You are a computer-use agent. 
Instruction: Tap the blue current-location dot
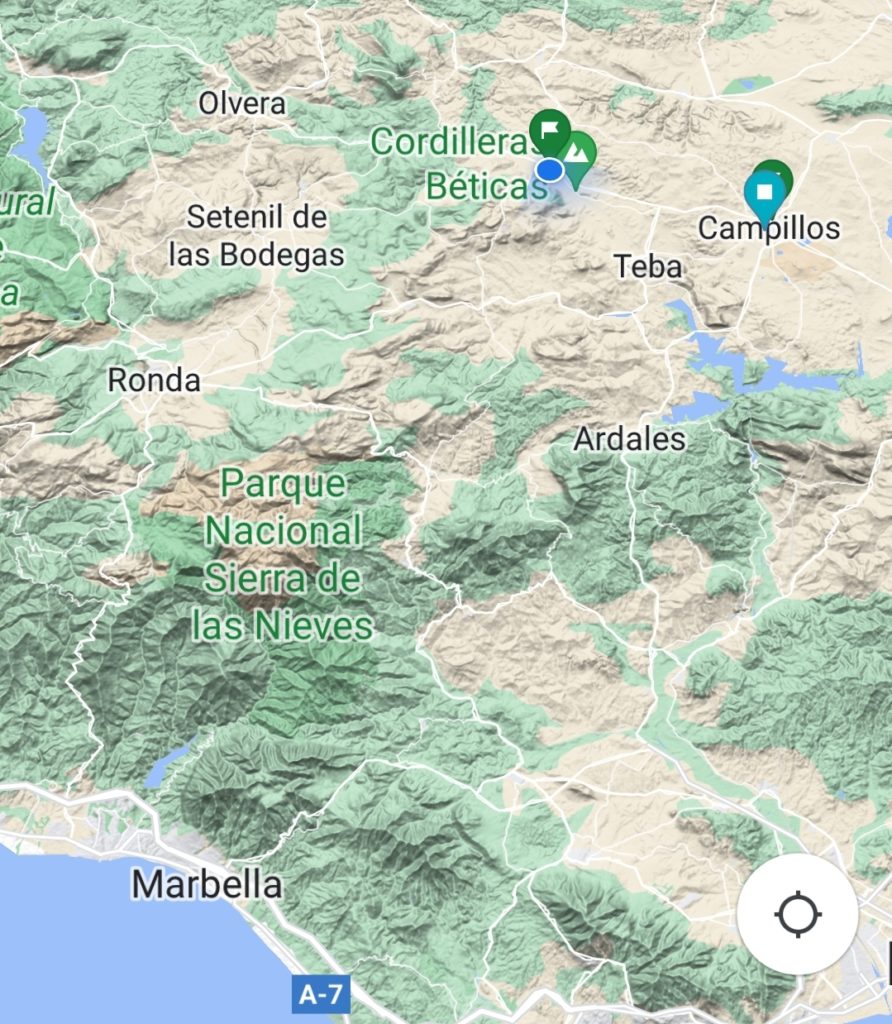[549, 170]
